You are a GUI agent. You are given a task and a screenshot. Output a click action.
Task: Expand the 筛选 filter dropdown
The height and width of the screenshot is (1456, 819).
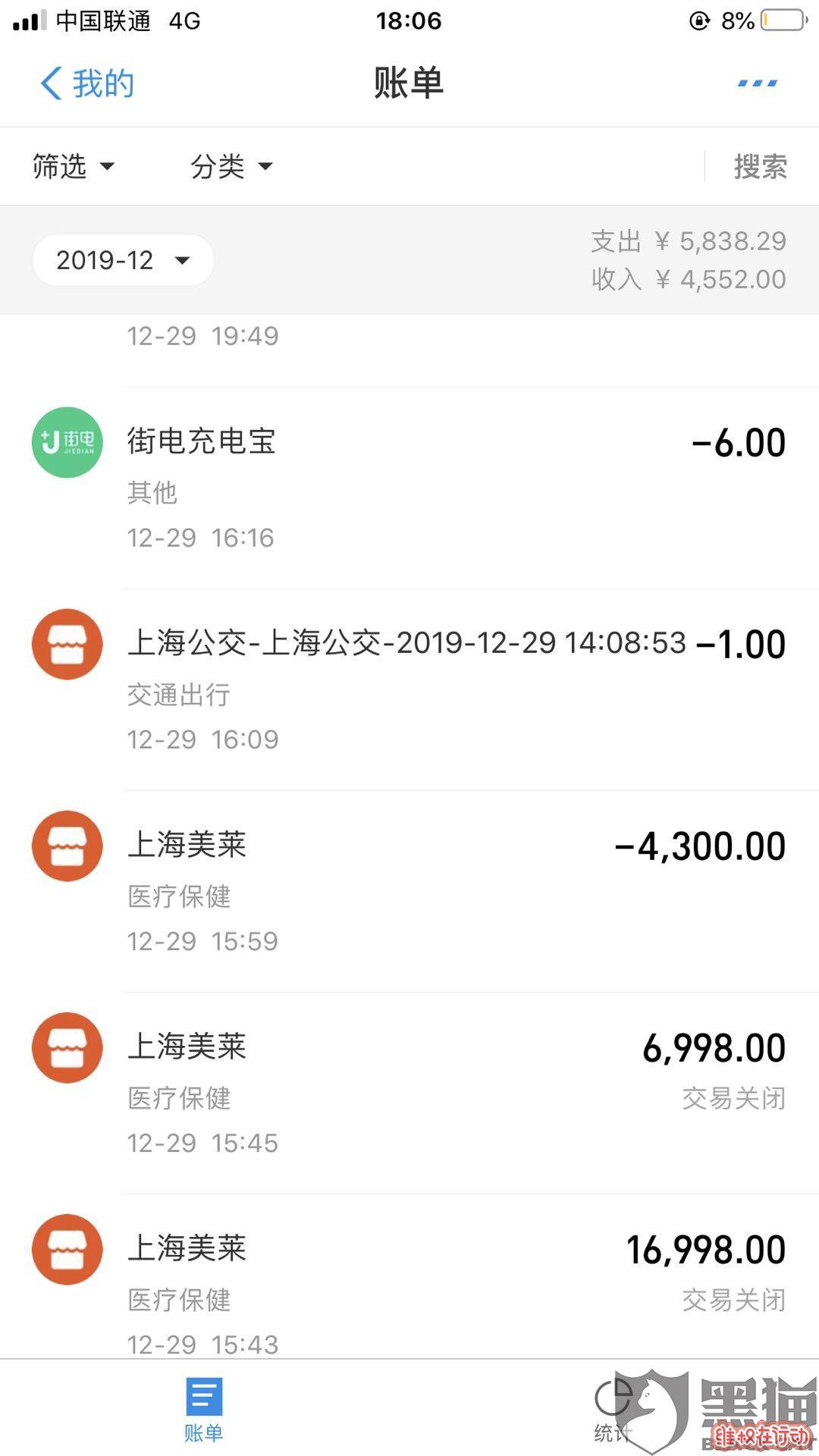point(73,166)
